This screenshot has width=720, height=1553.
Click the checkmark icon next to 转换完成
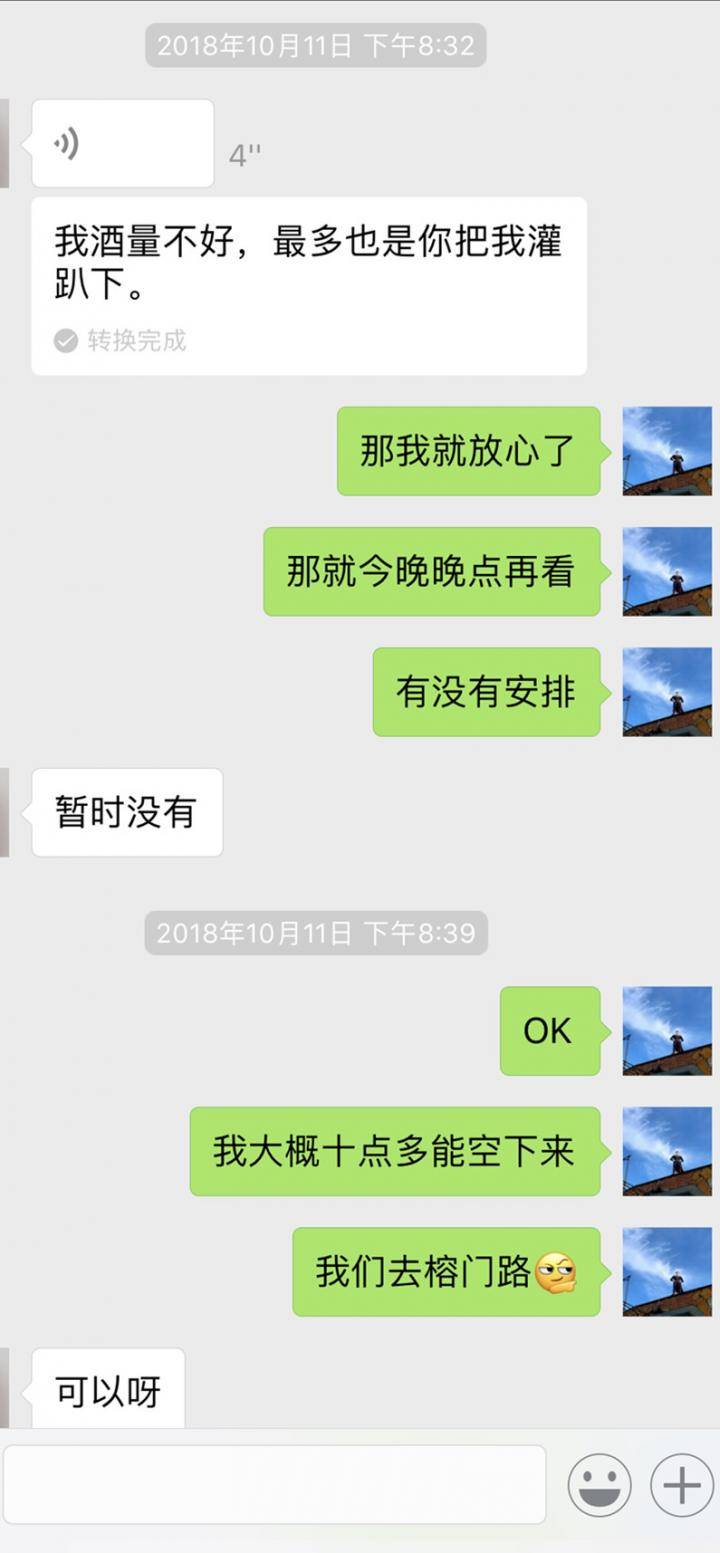pyautogui.click(x=64, y=341)
